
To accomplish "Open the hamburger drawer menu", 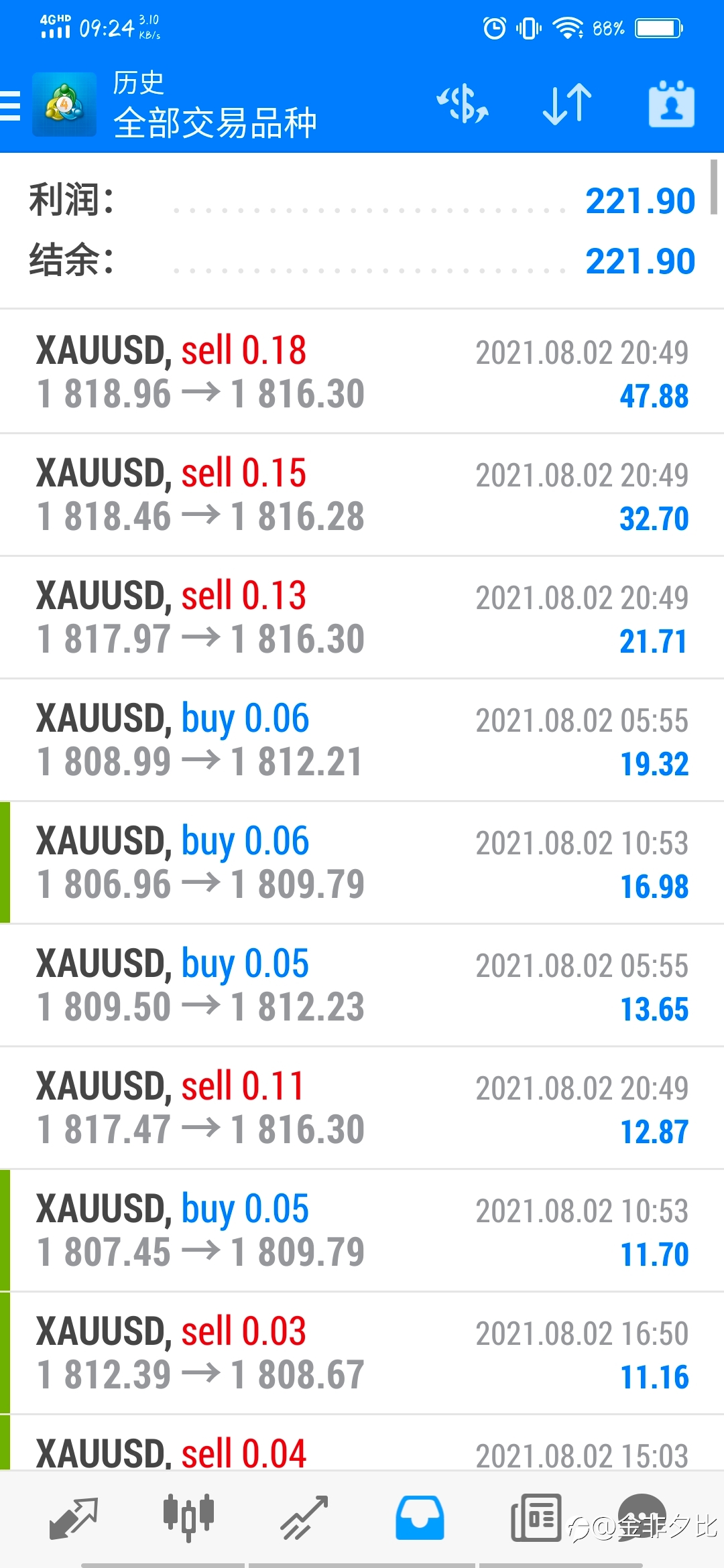I will click(11, 105).
